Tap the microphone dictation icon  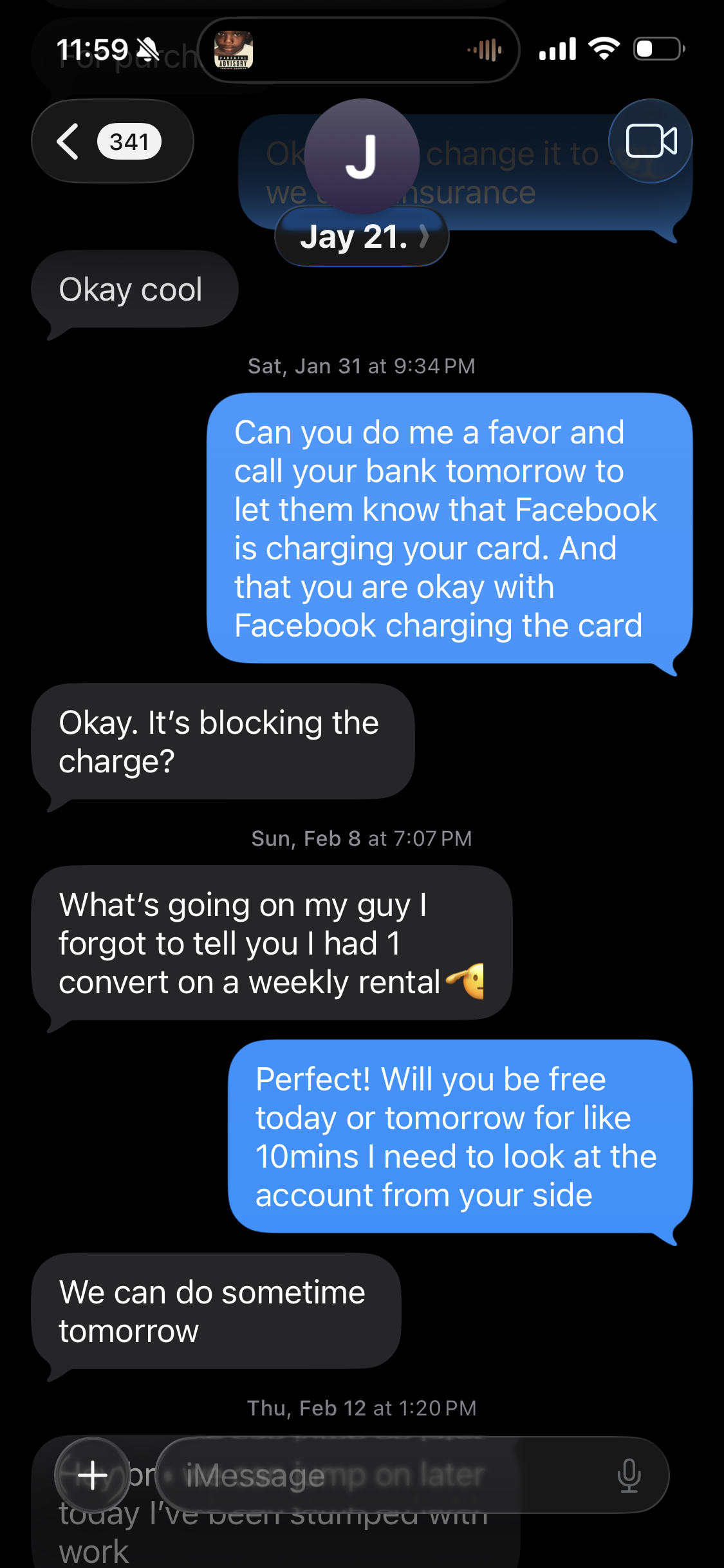pyautogui.click(x=631, y=1475)
